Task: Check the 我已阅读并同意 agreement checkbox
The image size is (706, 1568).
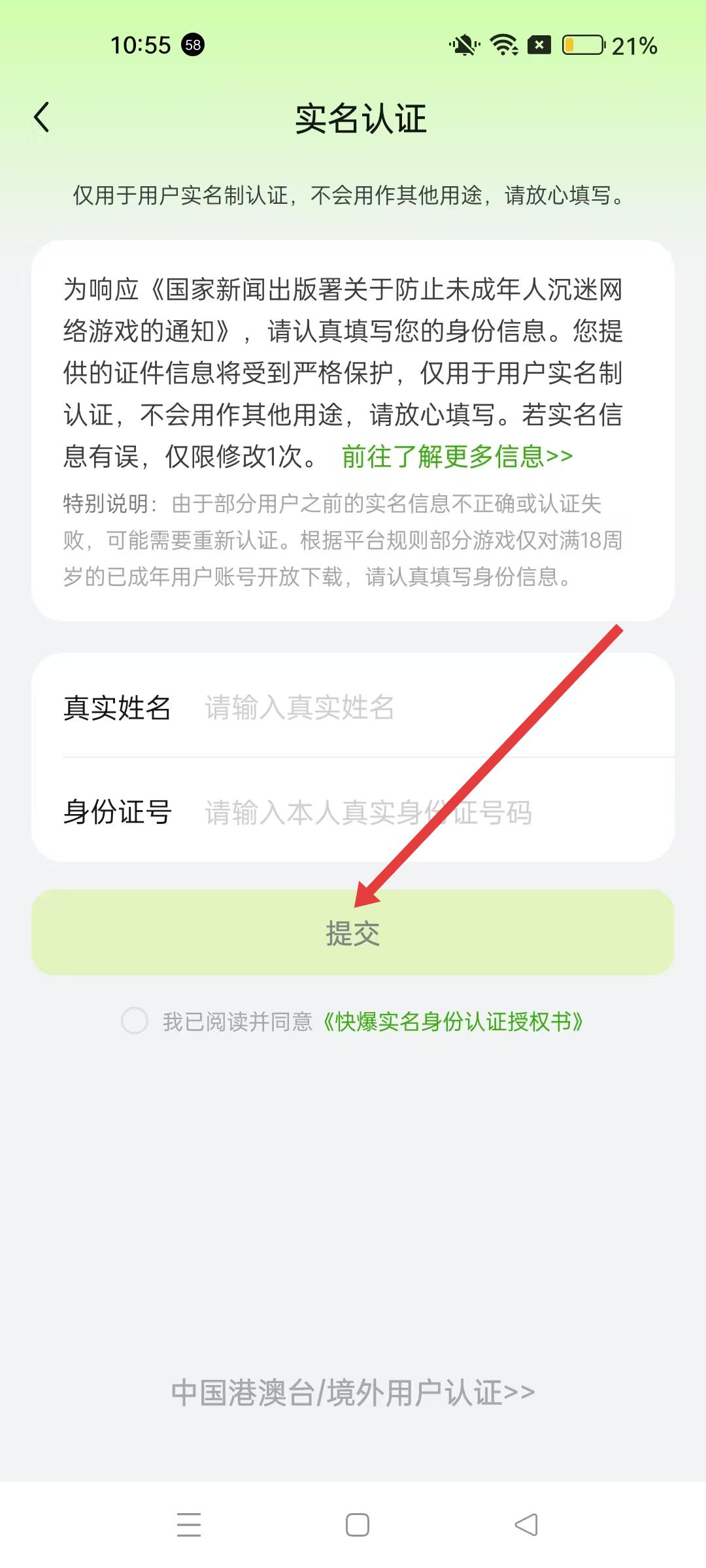Action: [x=135, y=1021]
